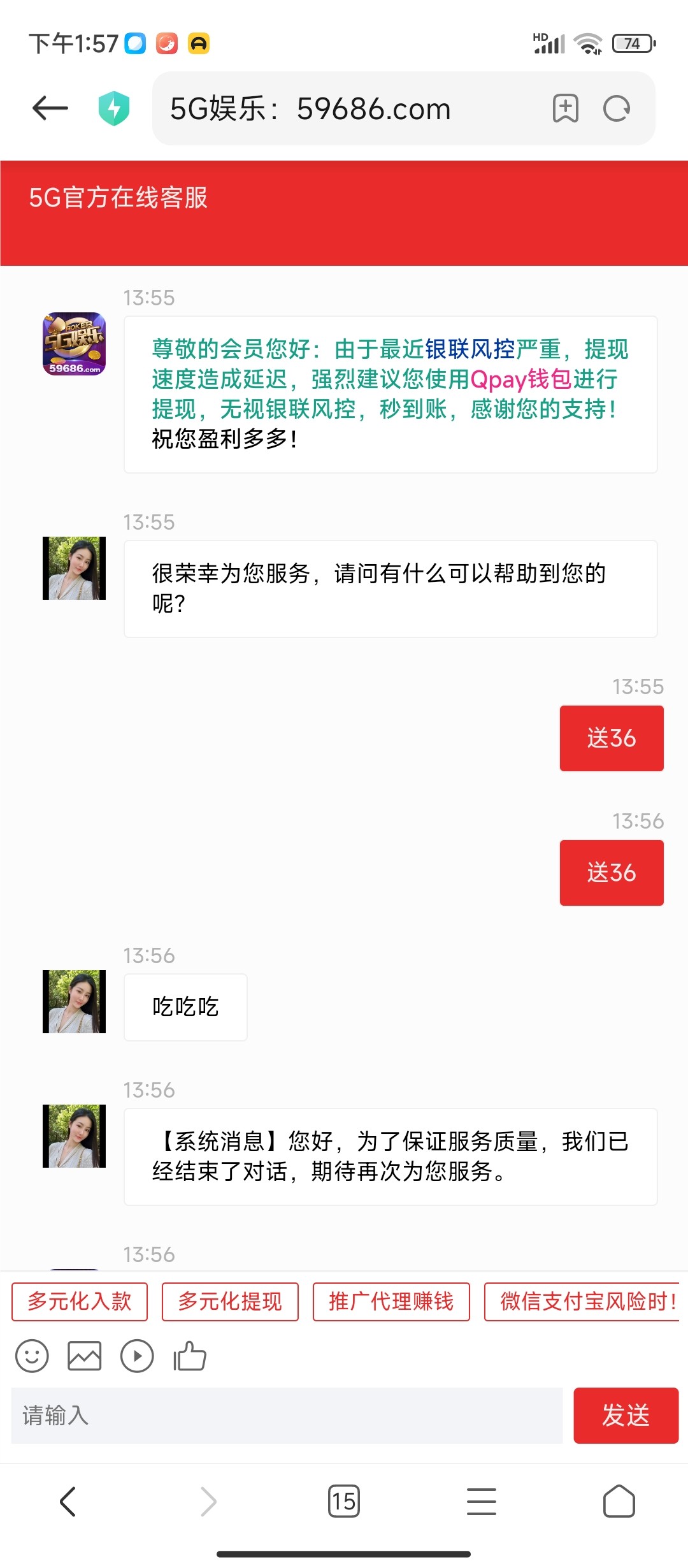This screenshot has width=688, height=1568.
Task: Select the image attachment icon
Action: tap(86, 1356)
